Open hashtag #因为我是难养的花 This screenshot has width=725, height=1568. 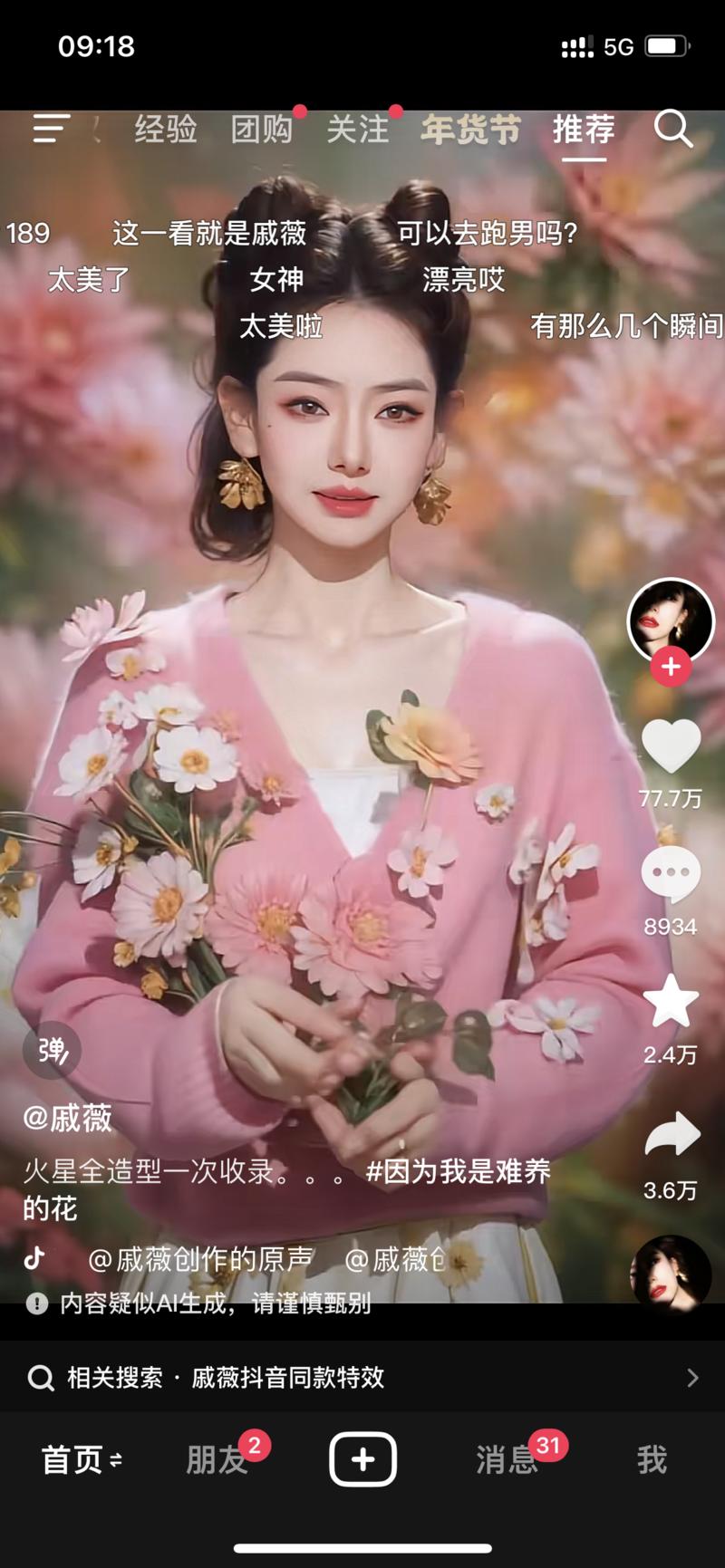click(286, 1189)
